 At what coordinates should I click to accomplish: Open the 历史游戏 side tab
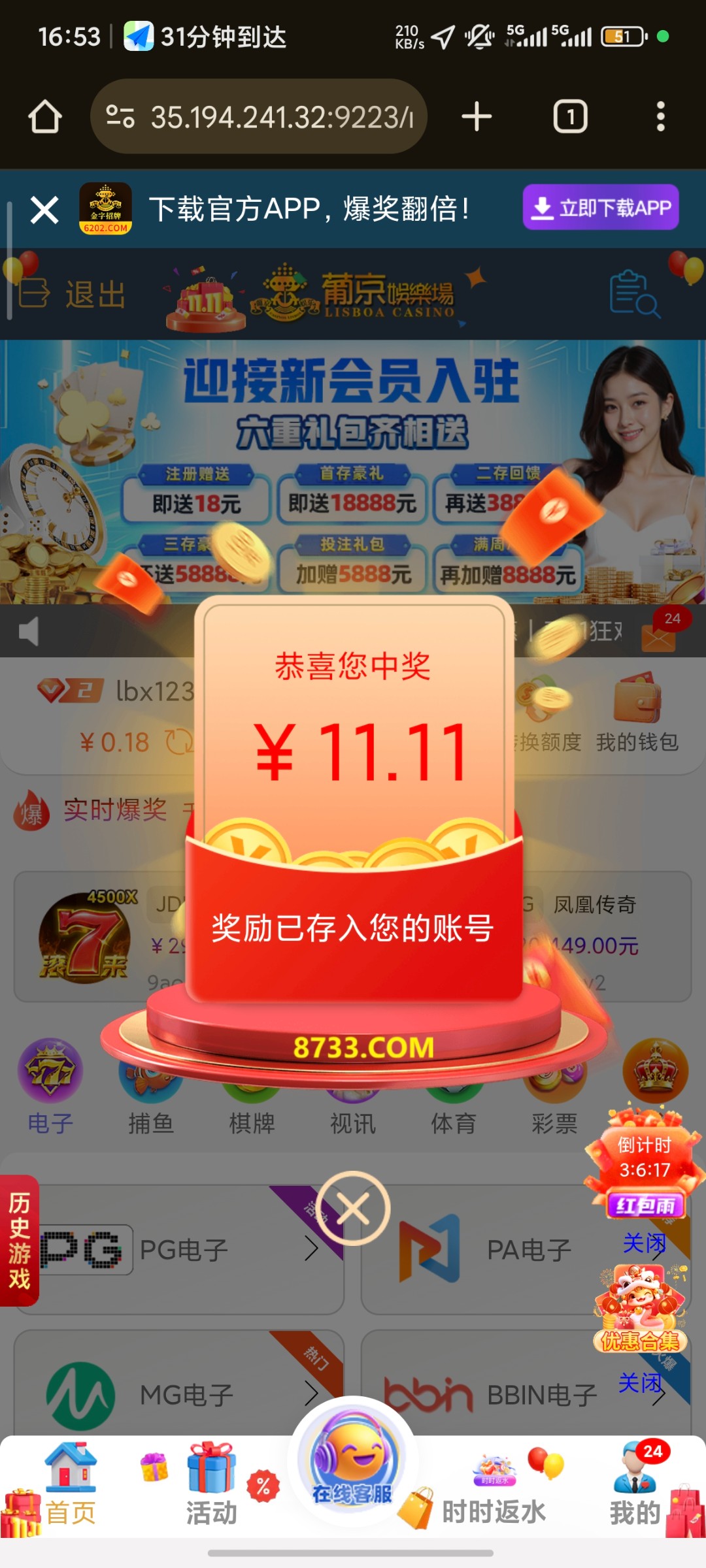pos(20,1240)
